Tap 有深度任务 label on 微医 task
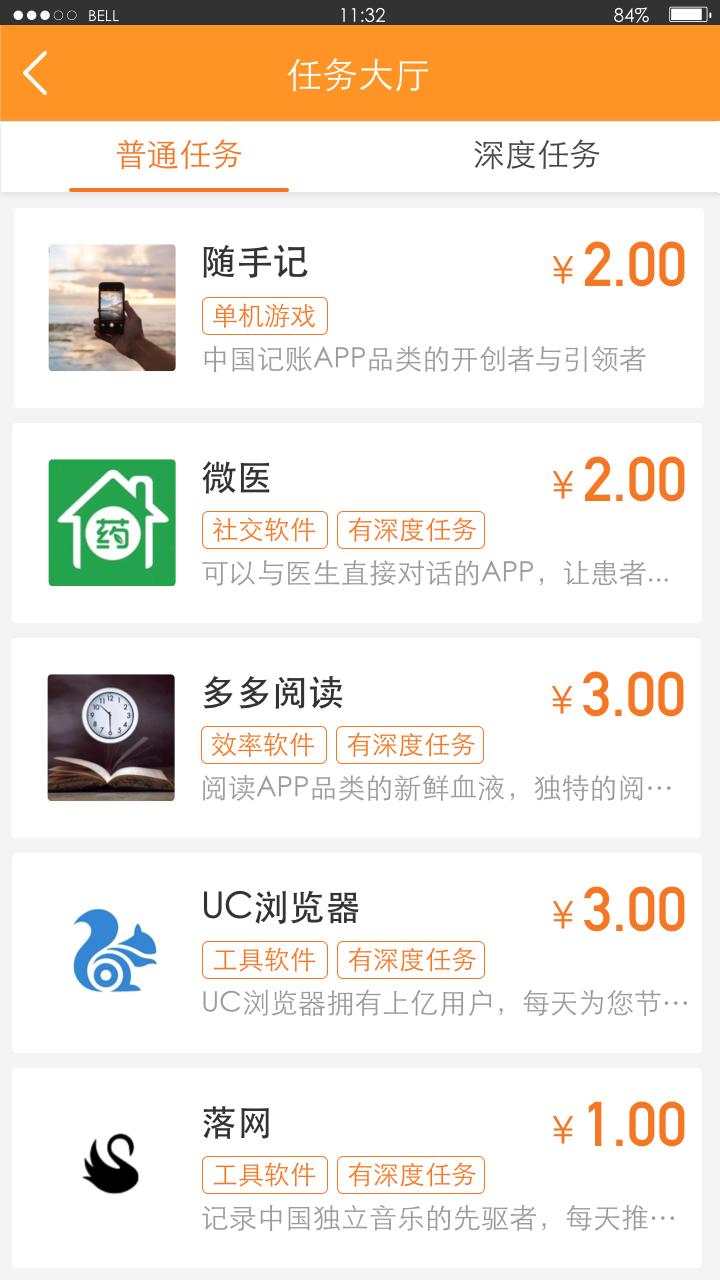 click(x=412, y=530)
